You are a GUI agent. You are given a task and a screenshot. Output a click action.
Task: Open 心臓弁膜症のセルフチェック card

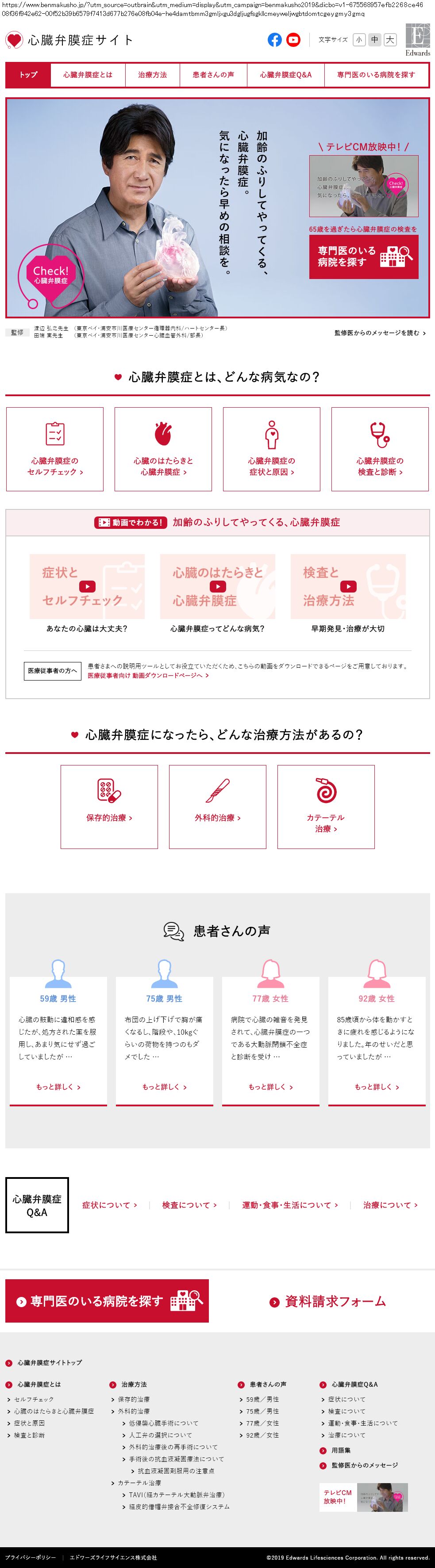coord(55,449)
